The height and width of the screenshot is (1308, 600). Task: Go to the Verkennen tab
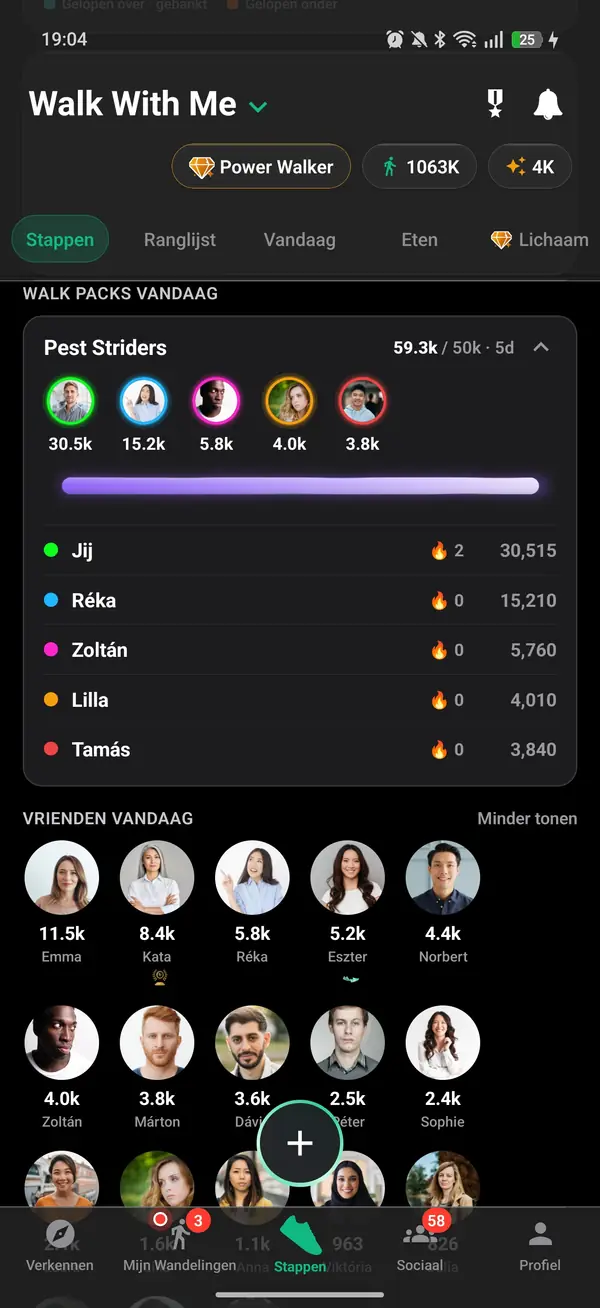(60, 1245)
